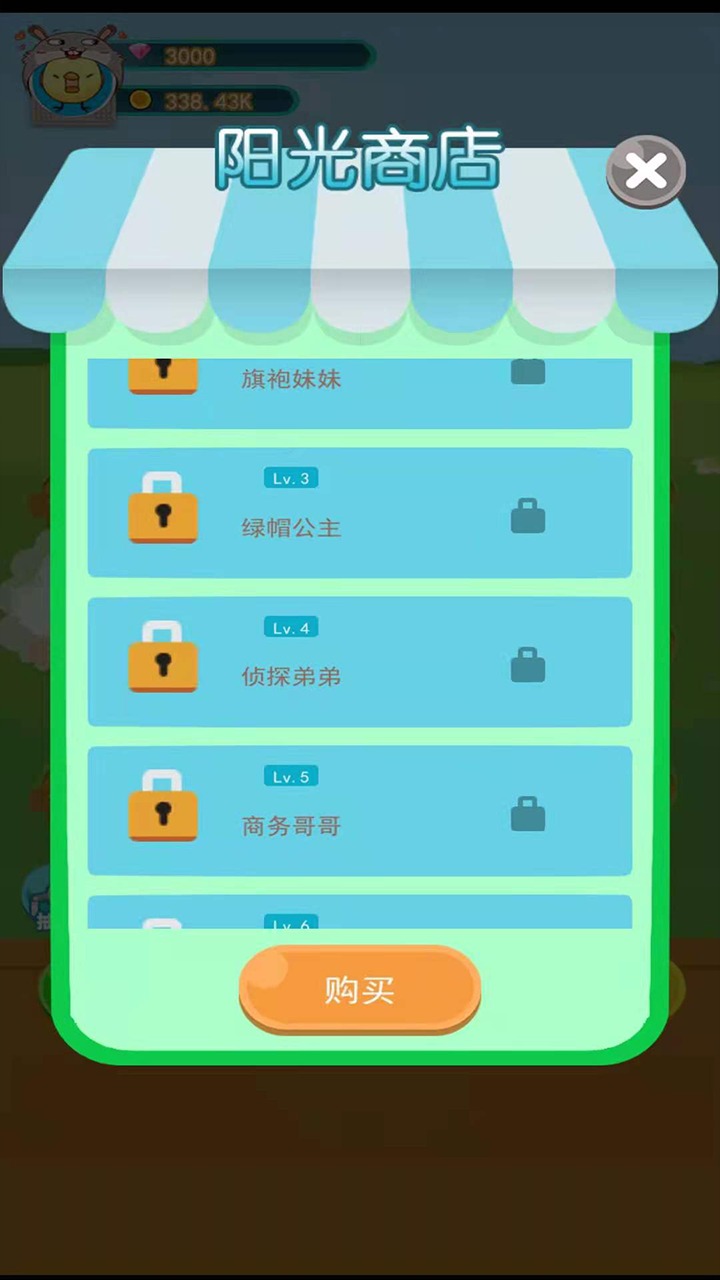This screenshot has height=1280, width=720.
Task: Select the 商务哥哥 character entry
Action: point(360,811)
